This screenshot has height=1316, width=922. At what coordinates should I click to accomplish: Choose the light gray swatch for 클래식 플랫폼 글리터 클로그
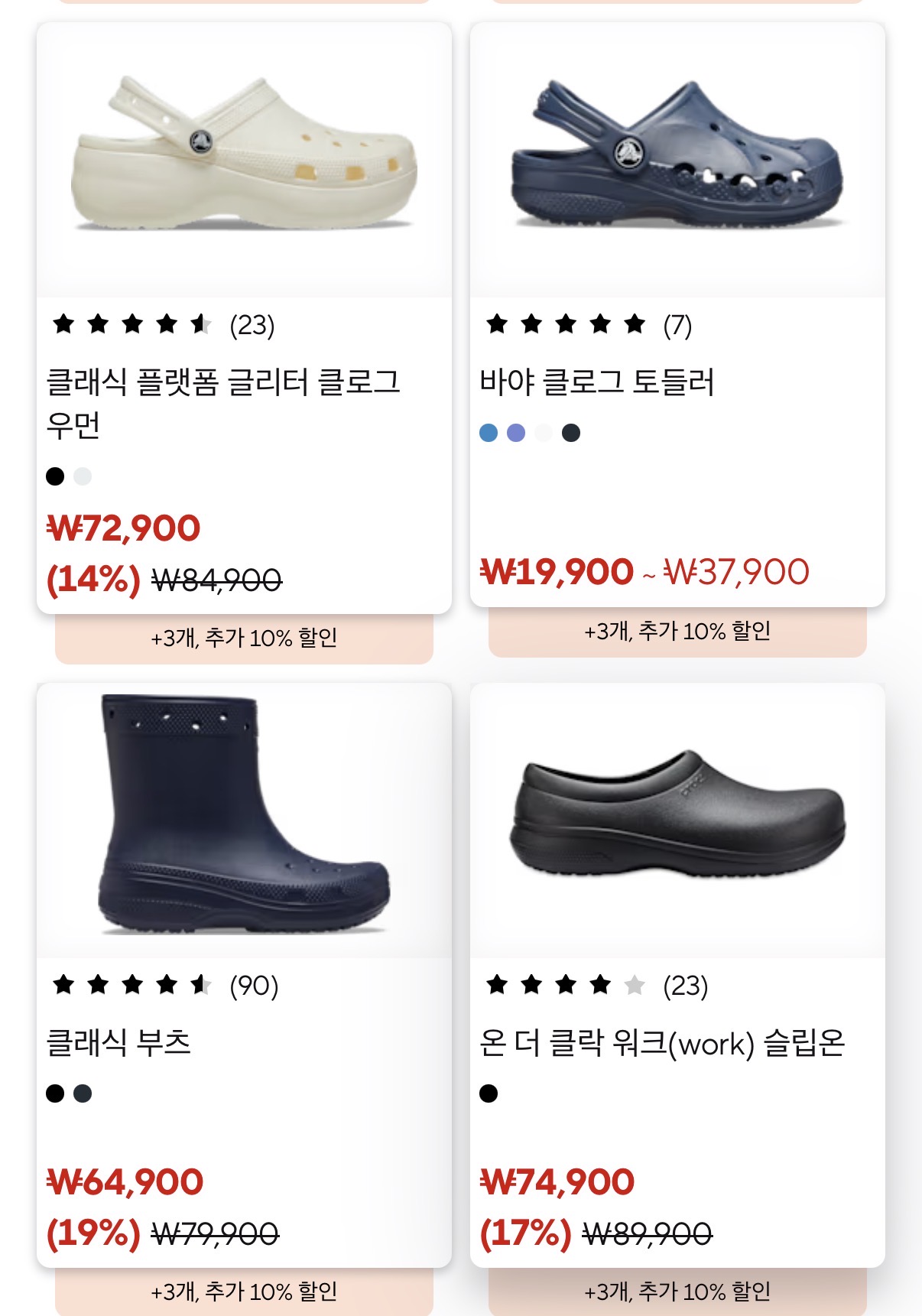tap(83, 476)
